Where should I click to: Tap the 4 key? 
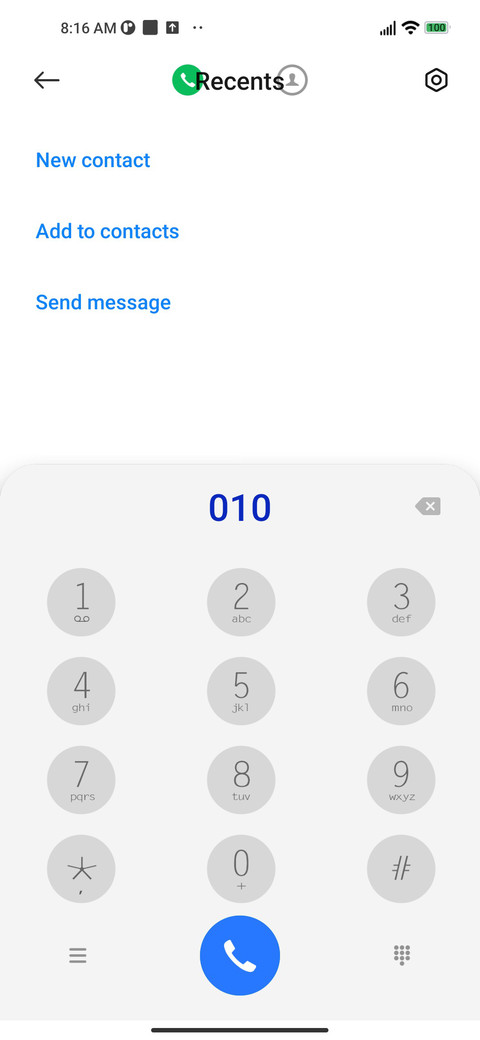(81, 691)
